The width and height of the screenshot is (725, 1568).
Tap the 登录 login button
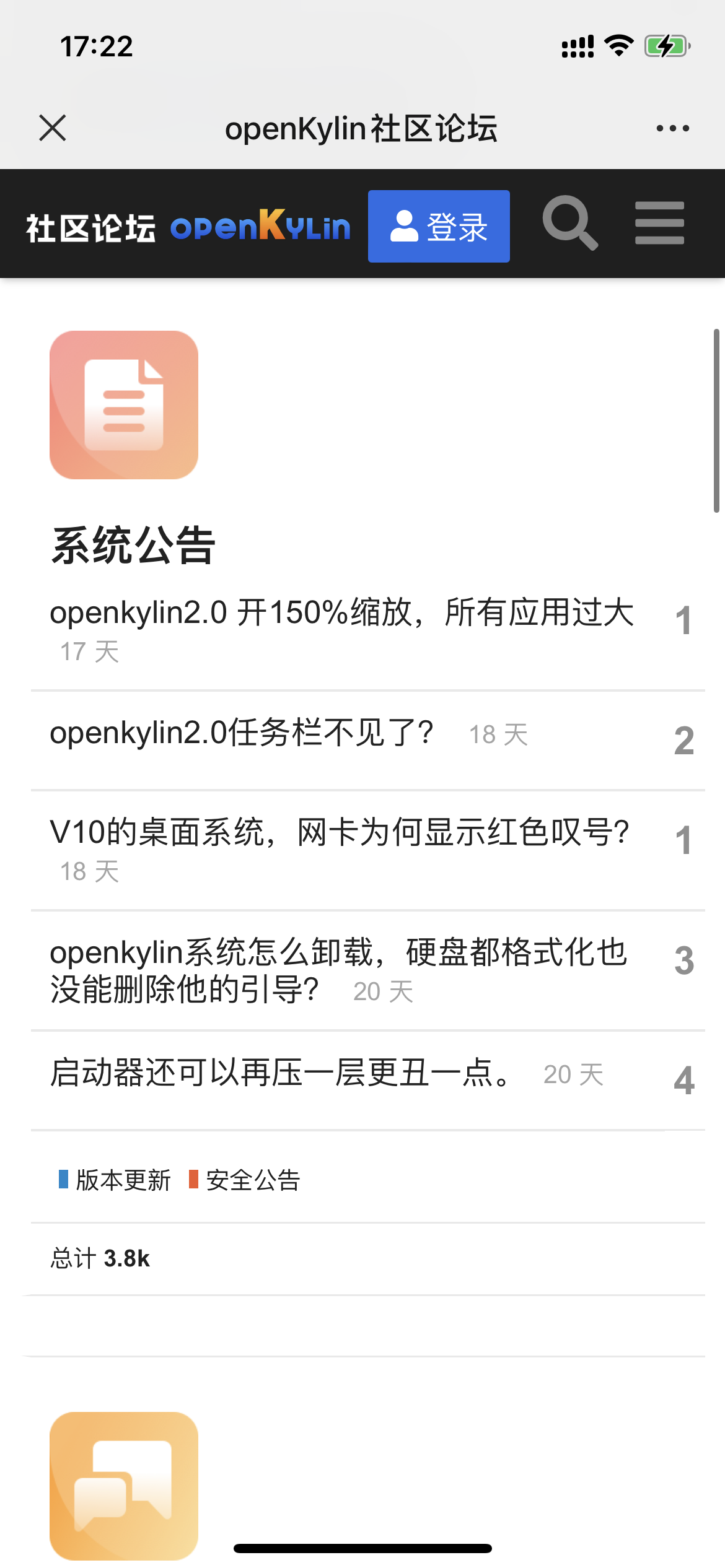pyautogui.click(x=439, y=227)
